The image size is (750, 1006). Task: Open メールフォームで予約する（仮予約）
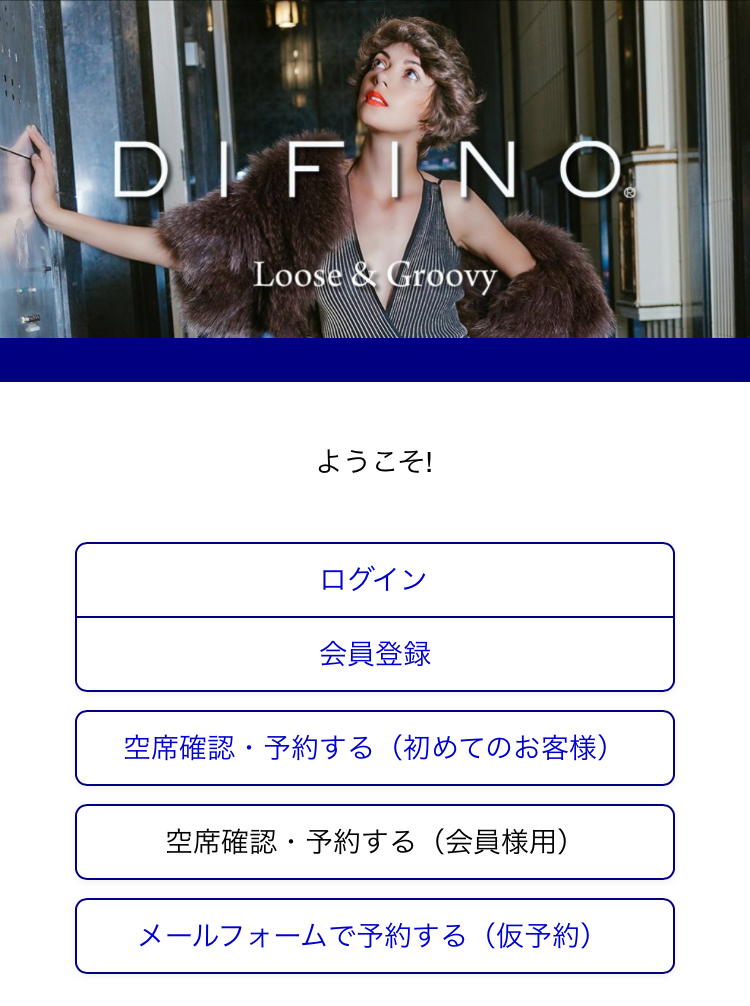(374, 936)
